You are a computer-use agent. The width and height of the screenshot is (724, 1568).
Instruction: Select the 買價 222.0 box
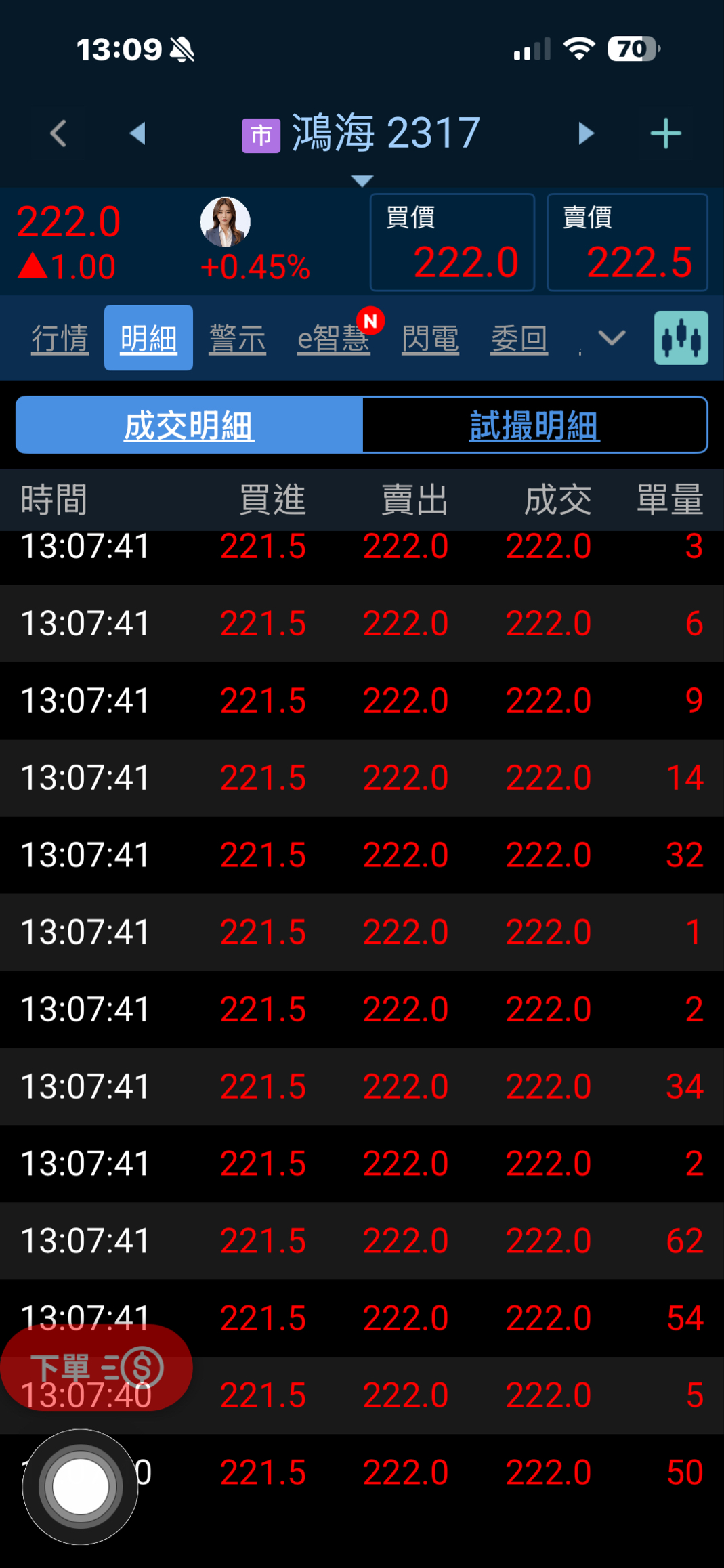452,242
